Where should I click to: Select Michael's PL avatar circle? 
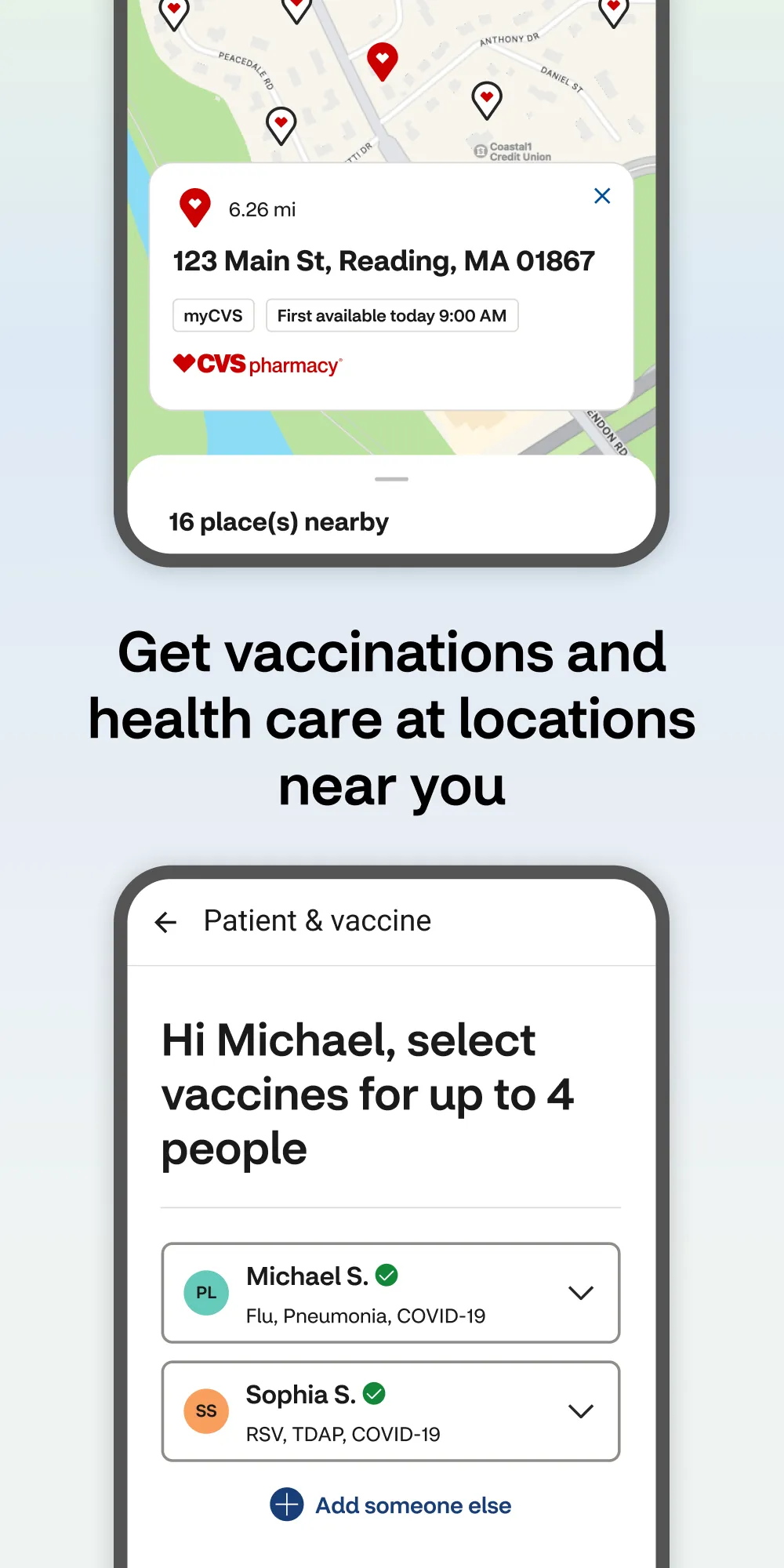pos(205,1293)
